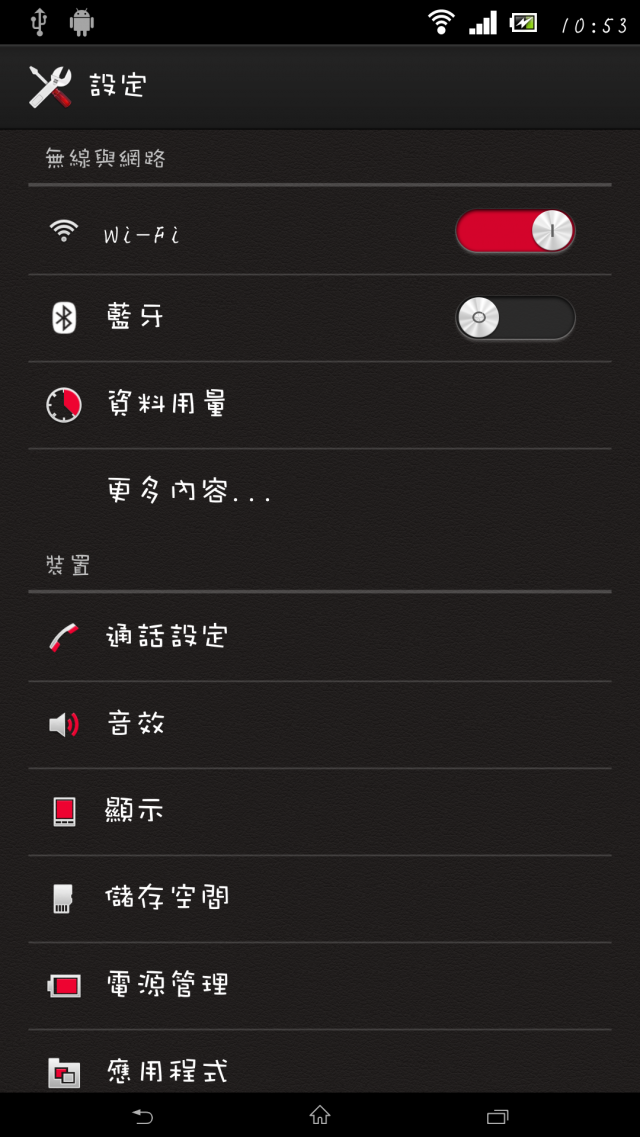
Task: Open 電源管理 power management
Action: (320, 986)
